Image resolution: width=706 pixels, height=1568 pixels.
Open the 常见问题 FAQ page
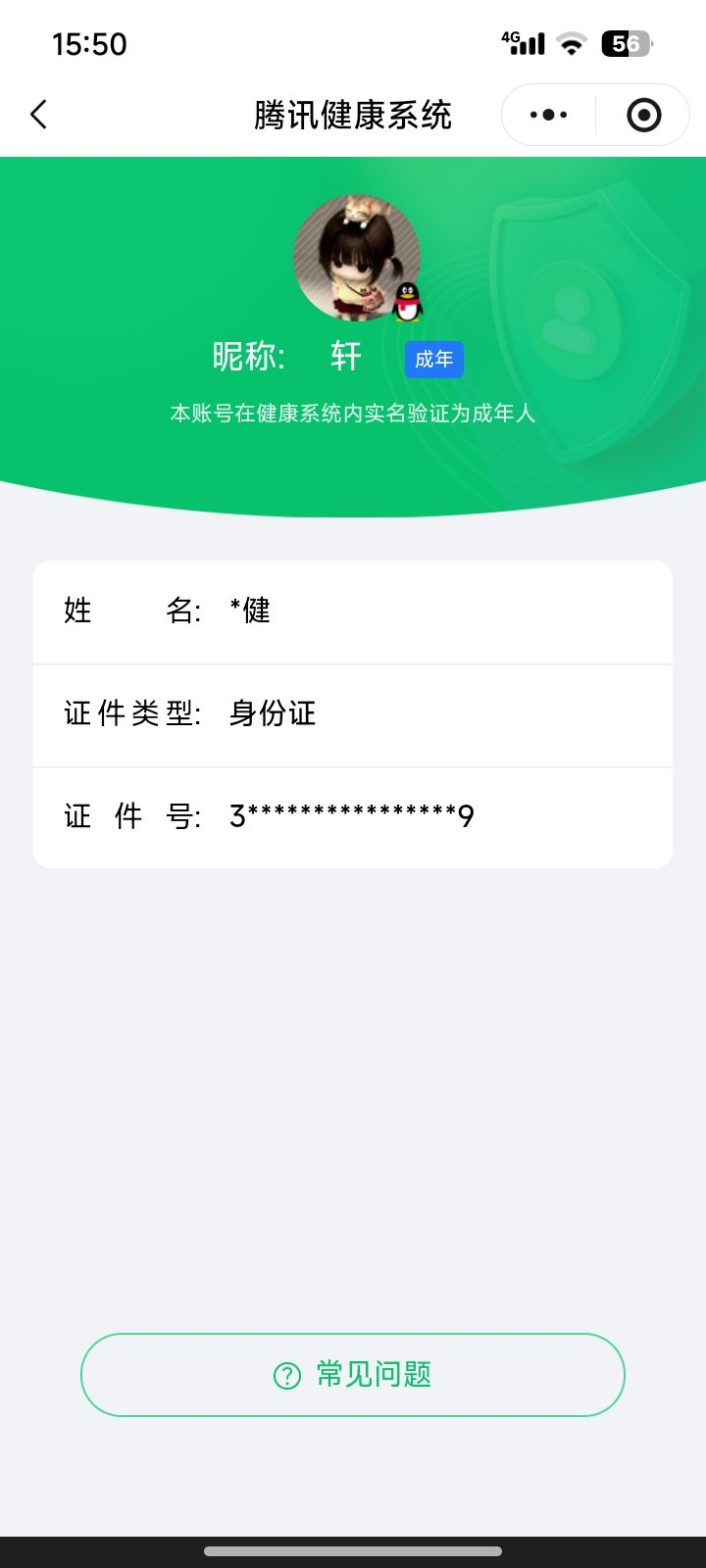click(x=353, y=1375)
